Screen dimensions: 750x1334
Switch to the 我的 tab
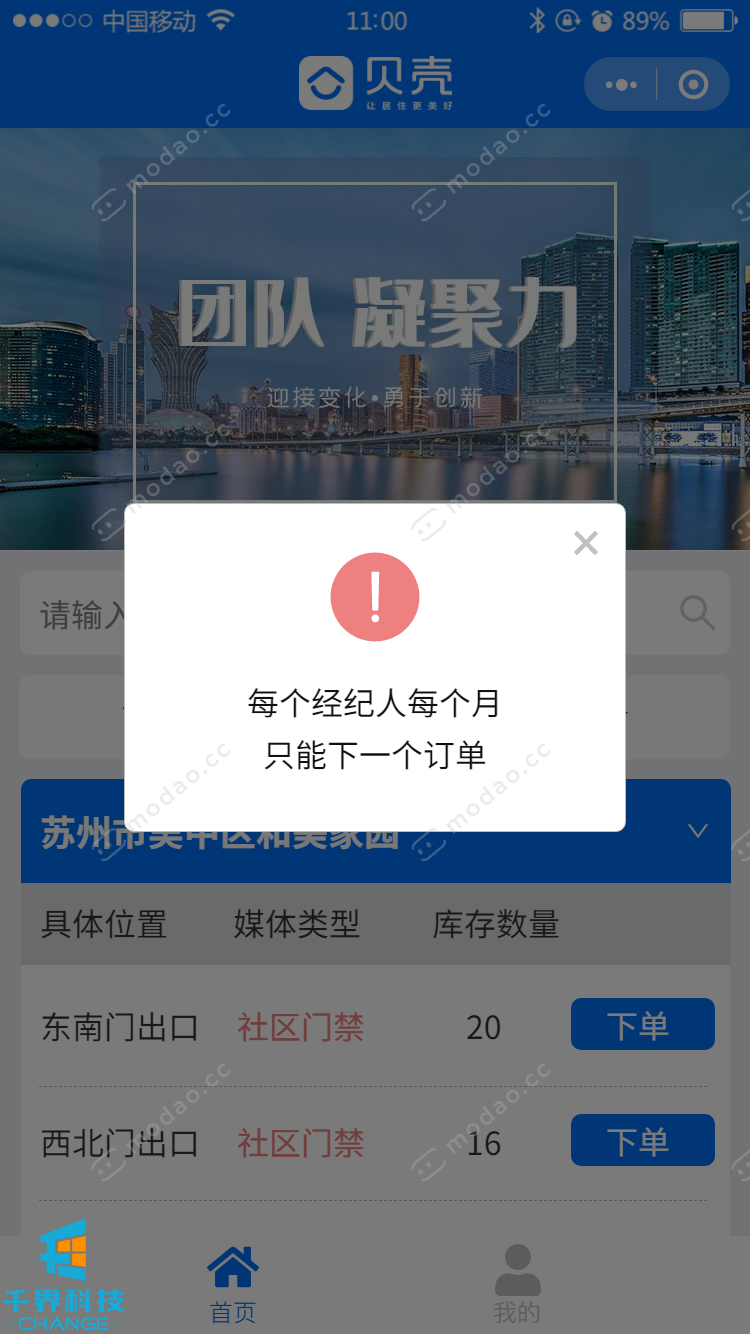point(517,1284)
